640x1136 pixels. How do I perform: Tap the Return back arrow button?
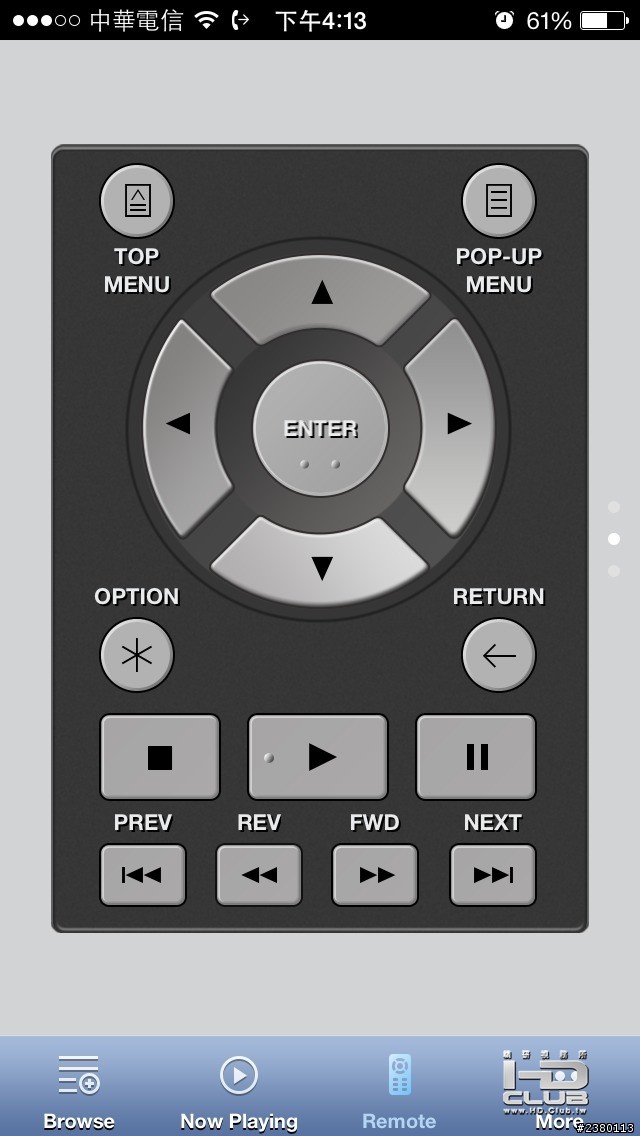coord(498,655)
